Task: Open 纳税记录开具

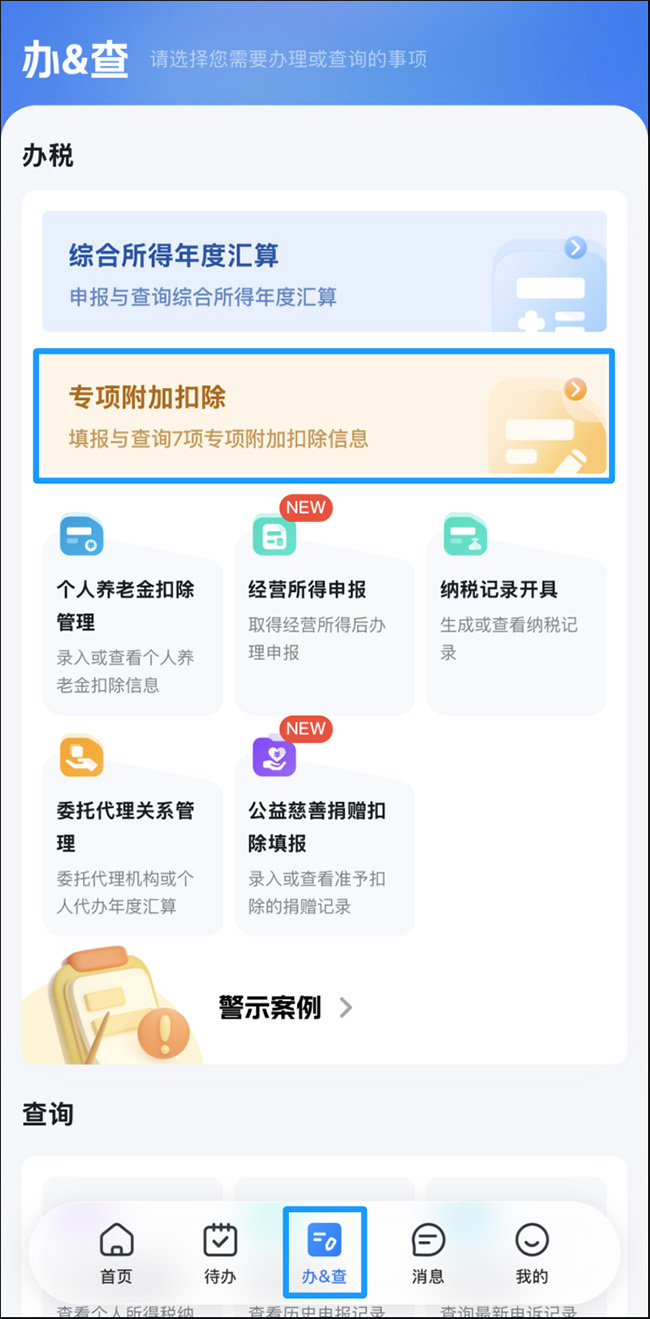Action: [x=516, y=611]
